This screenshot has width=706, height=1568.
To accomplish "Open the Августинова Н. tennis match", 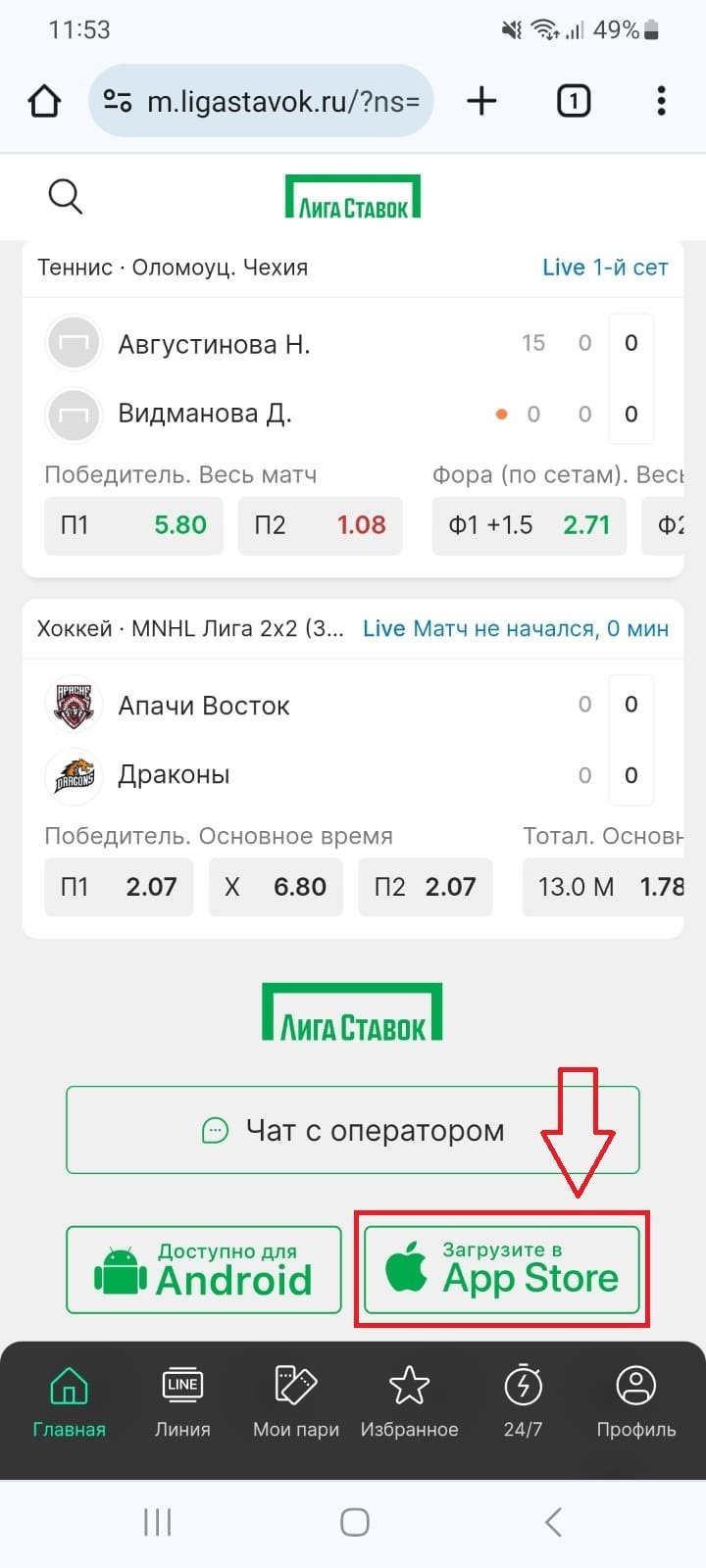I will (214, 344).
